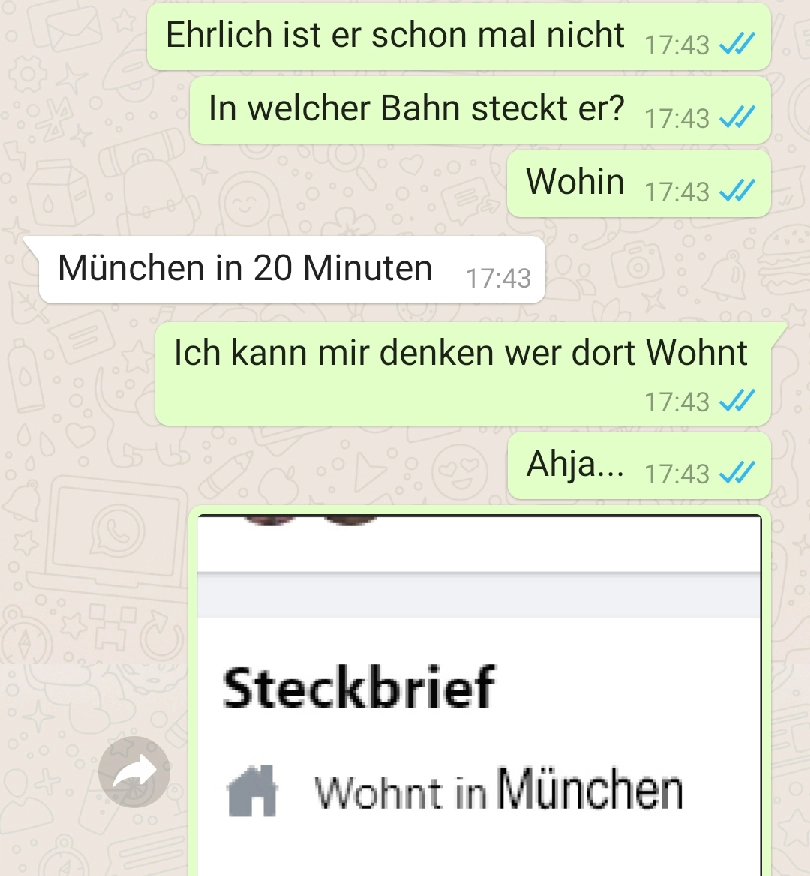
Task: Forward the Steckbrief image message
Action: [x=134, y=771]
